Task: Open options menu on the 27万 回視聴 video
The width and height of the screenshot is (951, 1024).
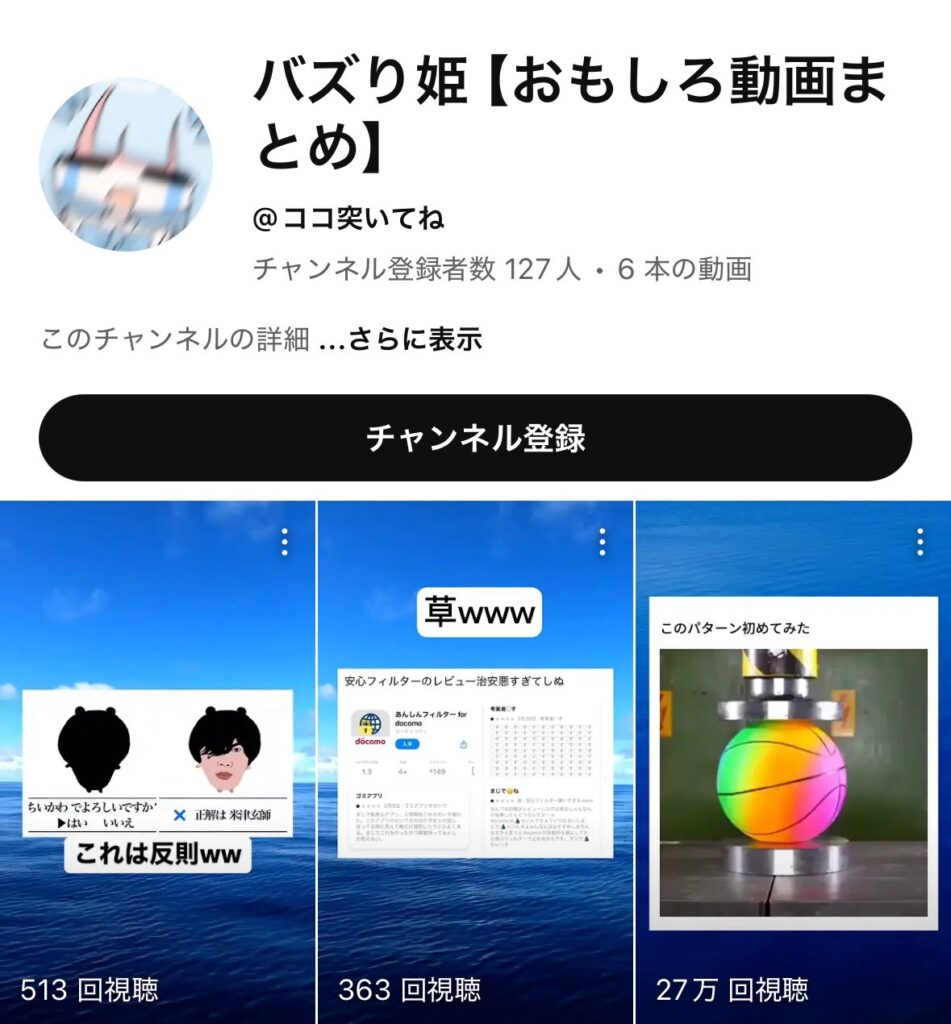Action: [x=920, y=543]
